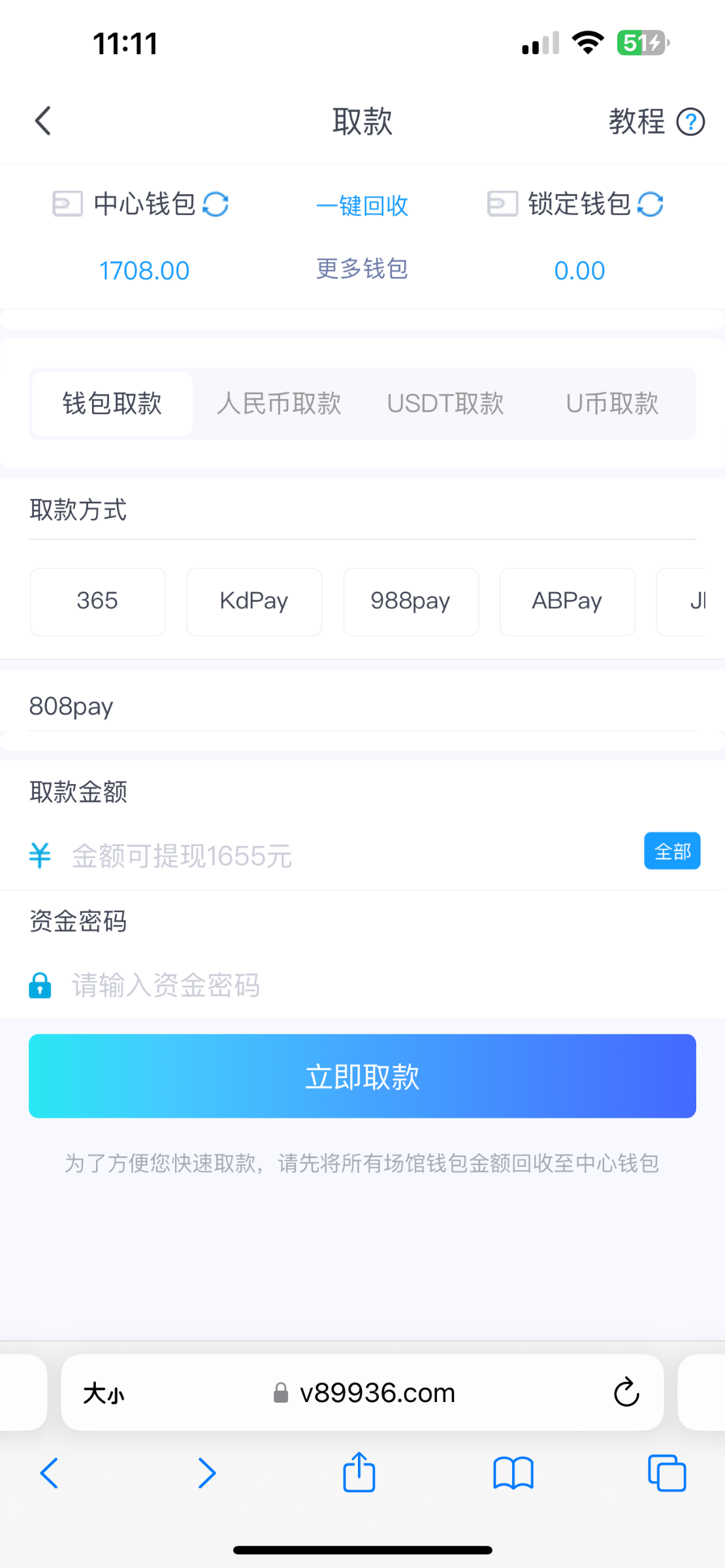Refresh the 中心钱包 balance

coord(216,204)
